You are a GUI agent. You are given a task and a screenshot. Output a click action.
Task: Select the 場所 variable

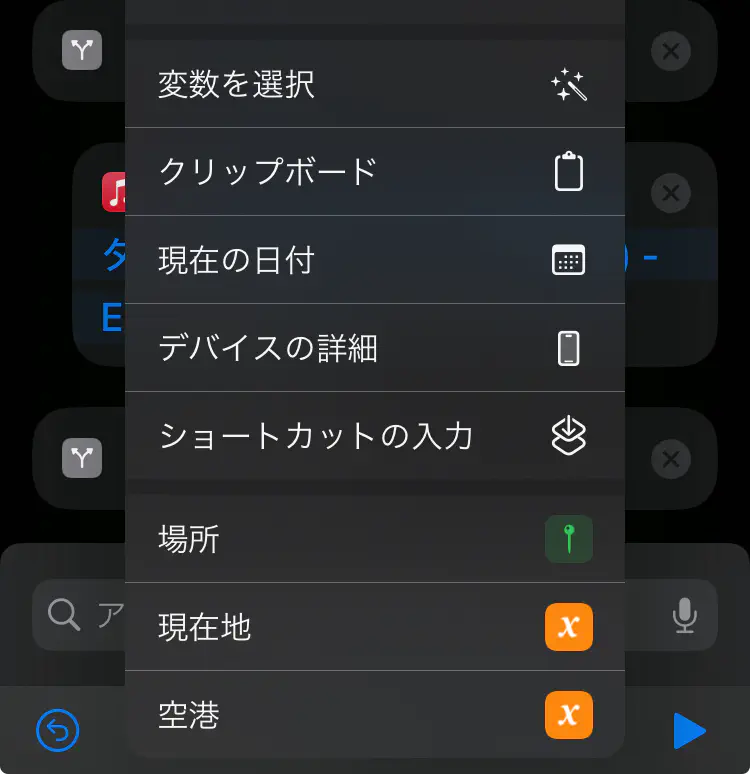[374, 540]
